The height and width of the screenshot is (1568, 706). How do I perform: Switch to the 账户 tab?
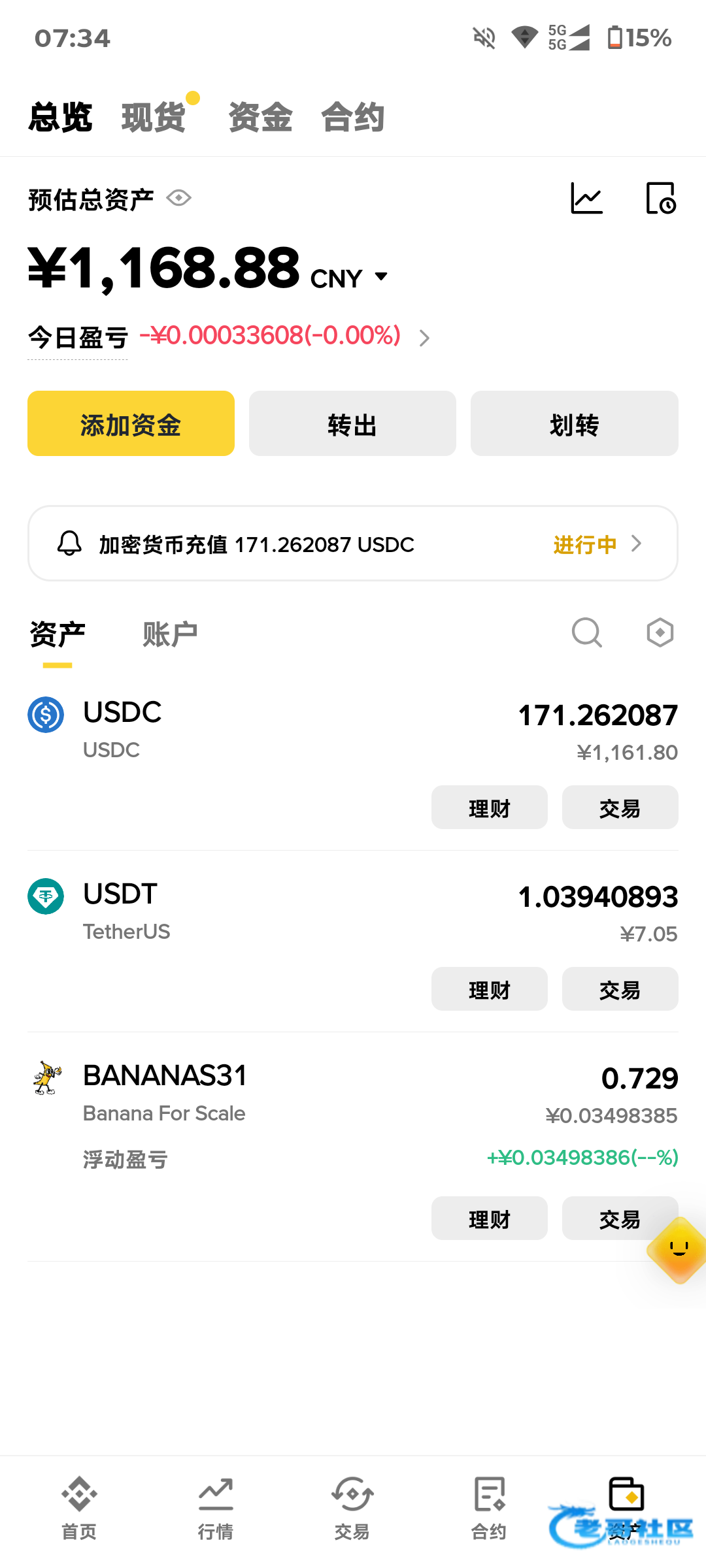170,634
